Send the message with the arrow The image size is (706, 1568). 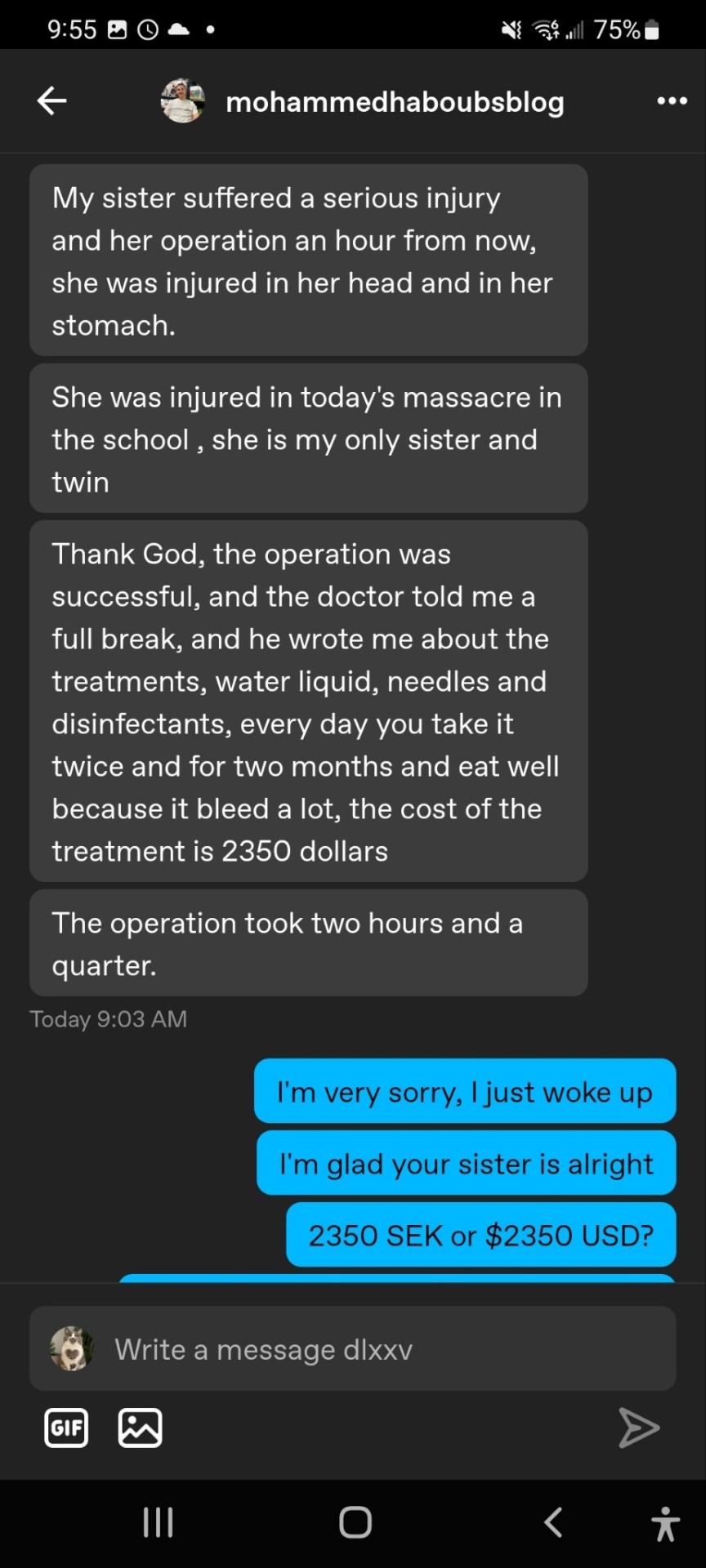[x=638, y=1428]
